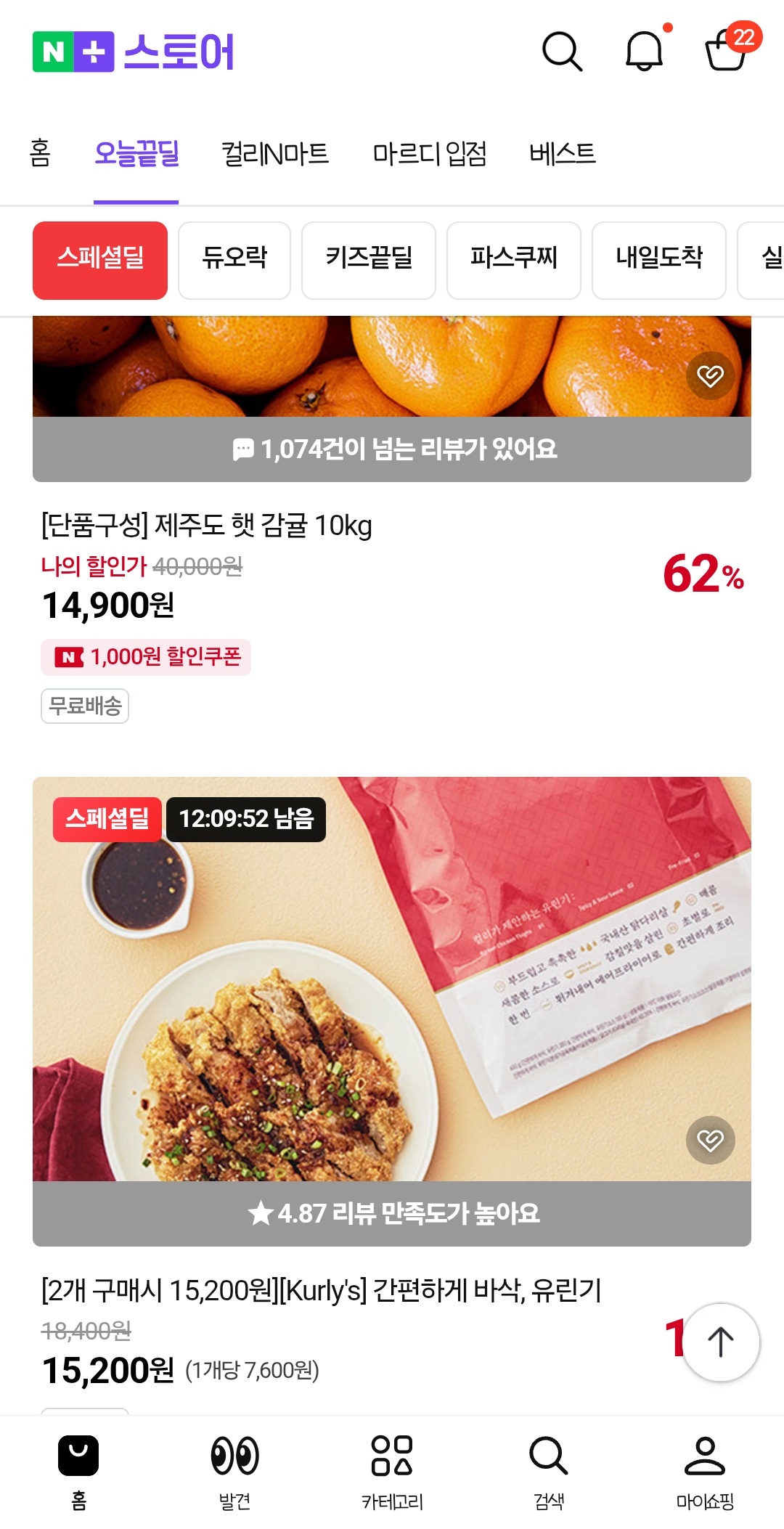
Task: Wishlist the Kurly's 유린기 product
Action: pyautogui.click(x=710, y=1140)
